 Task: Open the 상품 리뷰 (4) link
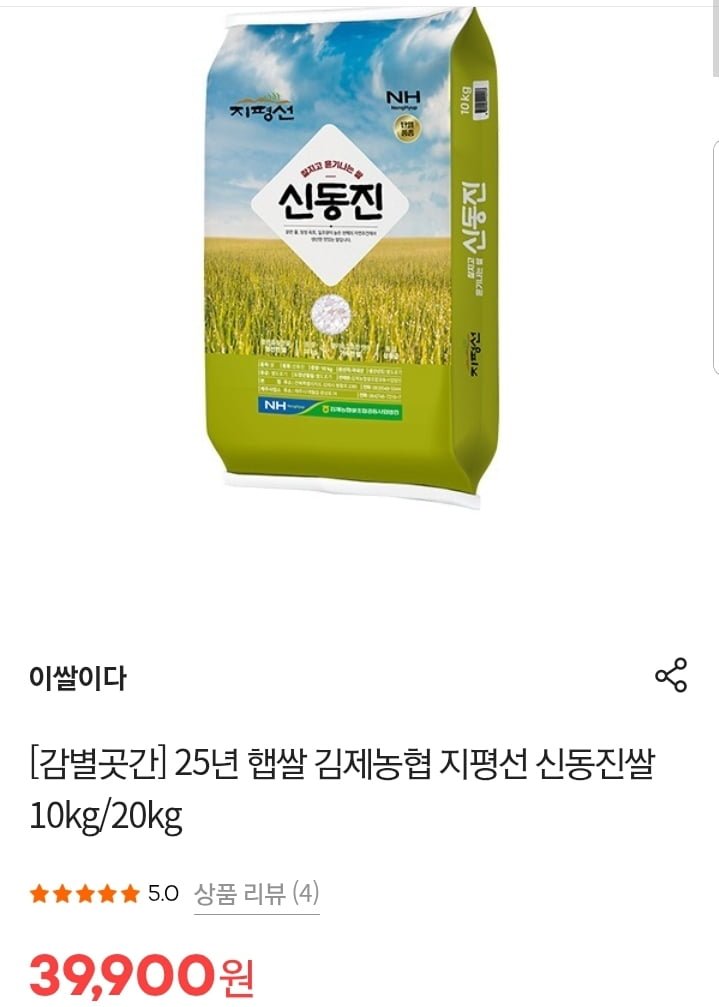point(257,893)
